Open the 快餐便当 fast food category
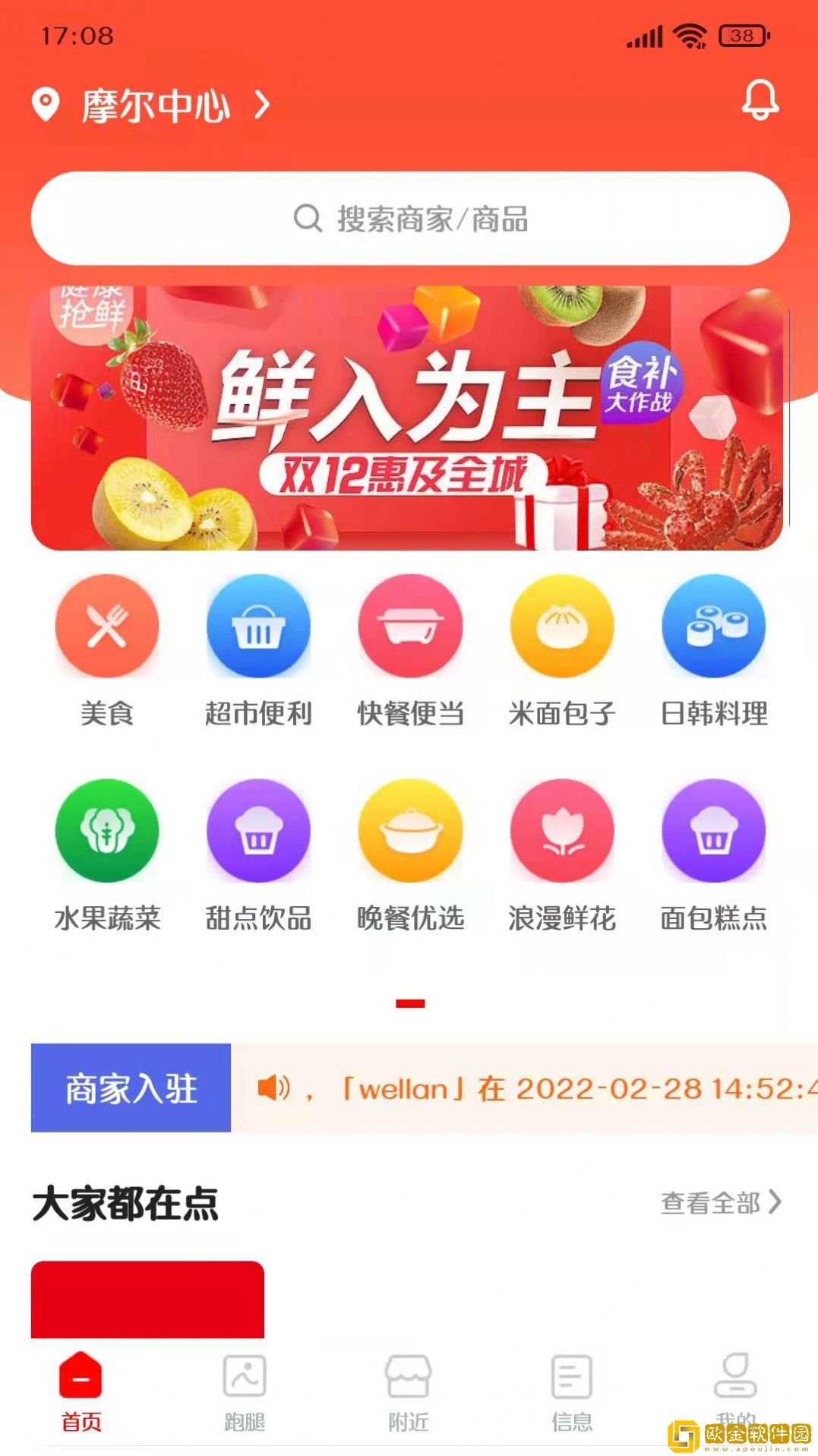Screen dimensions: 818x1456 click(410, 625)
